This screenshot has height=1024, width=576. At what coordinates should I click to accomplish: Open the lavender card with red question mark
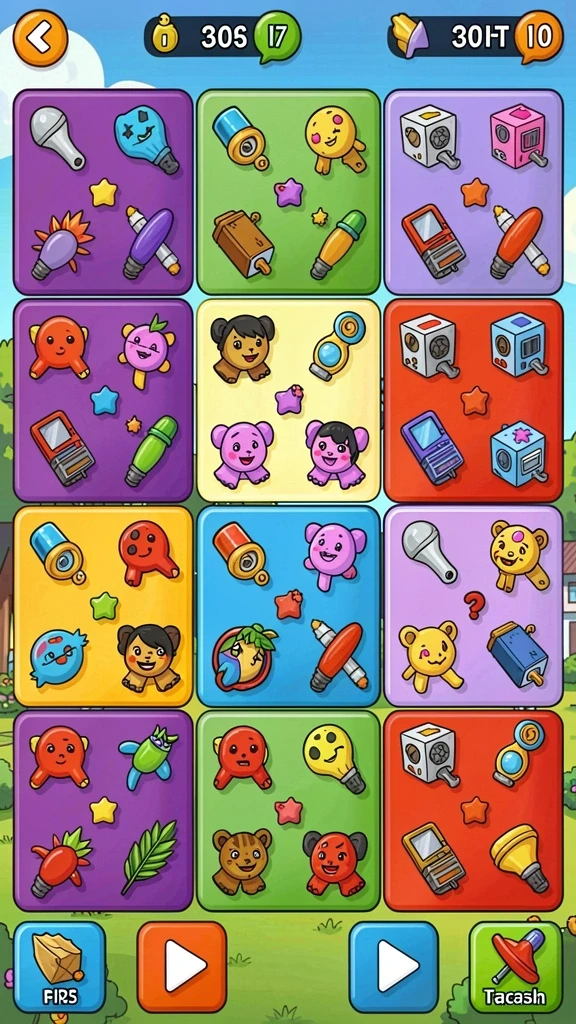pos(473,606)
